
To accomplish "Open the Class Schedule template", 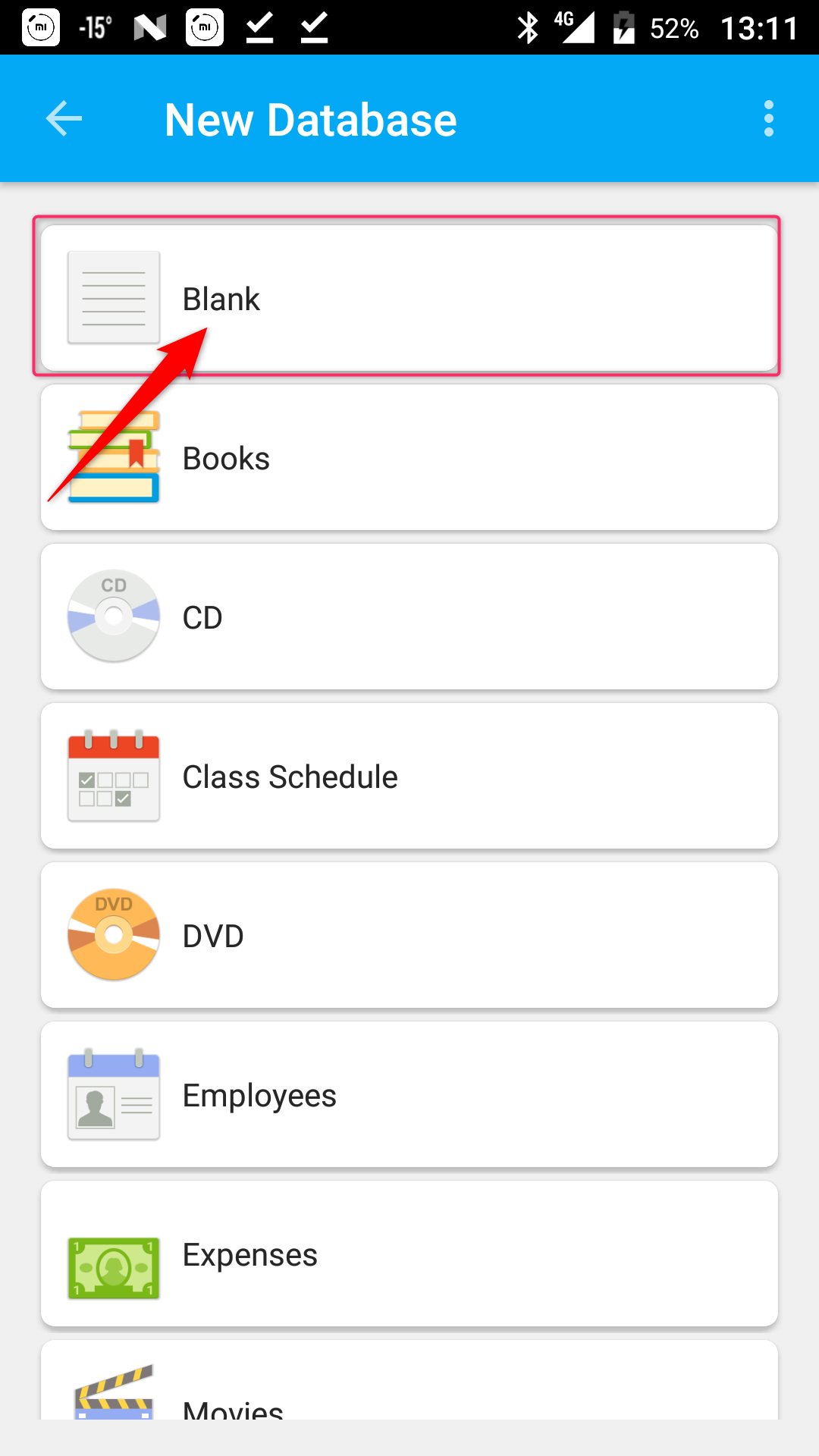I will 409,776.
